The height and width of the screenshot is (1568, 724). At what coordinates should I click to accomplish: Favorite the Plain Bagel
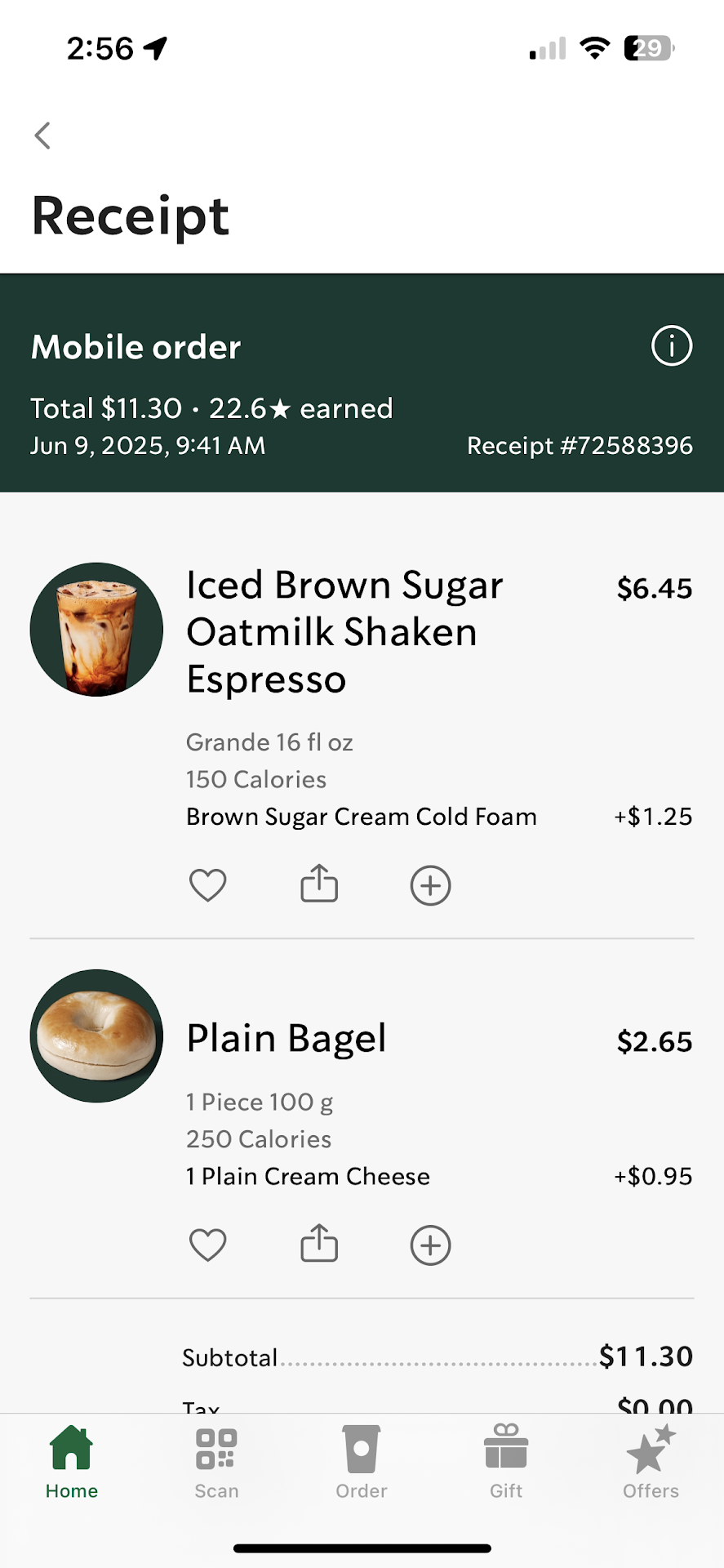[x=207, y=1245]
